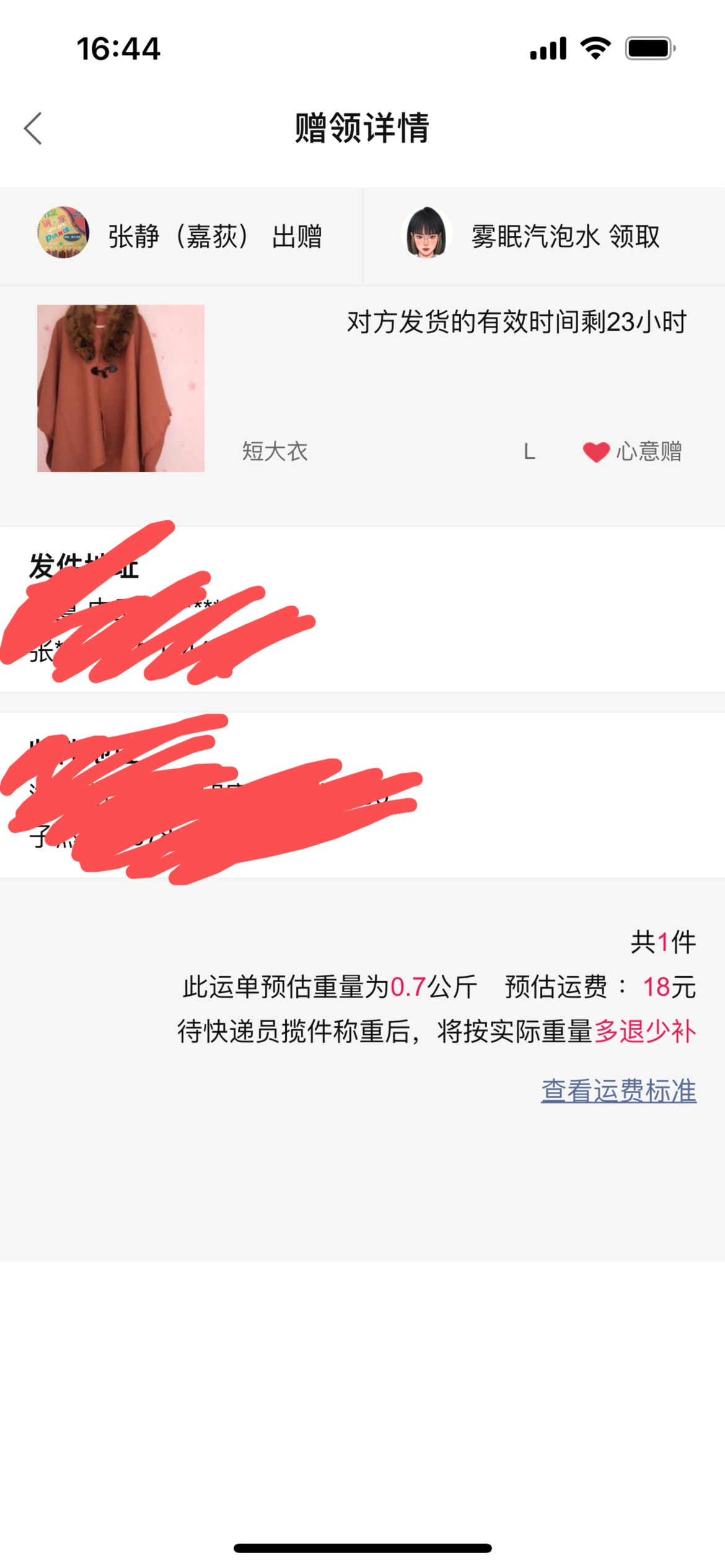Open the 查看运费标准 link

[x=618, y=1091]
